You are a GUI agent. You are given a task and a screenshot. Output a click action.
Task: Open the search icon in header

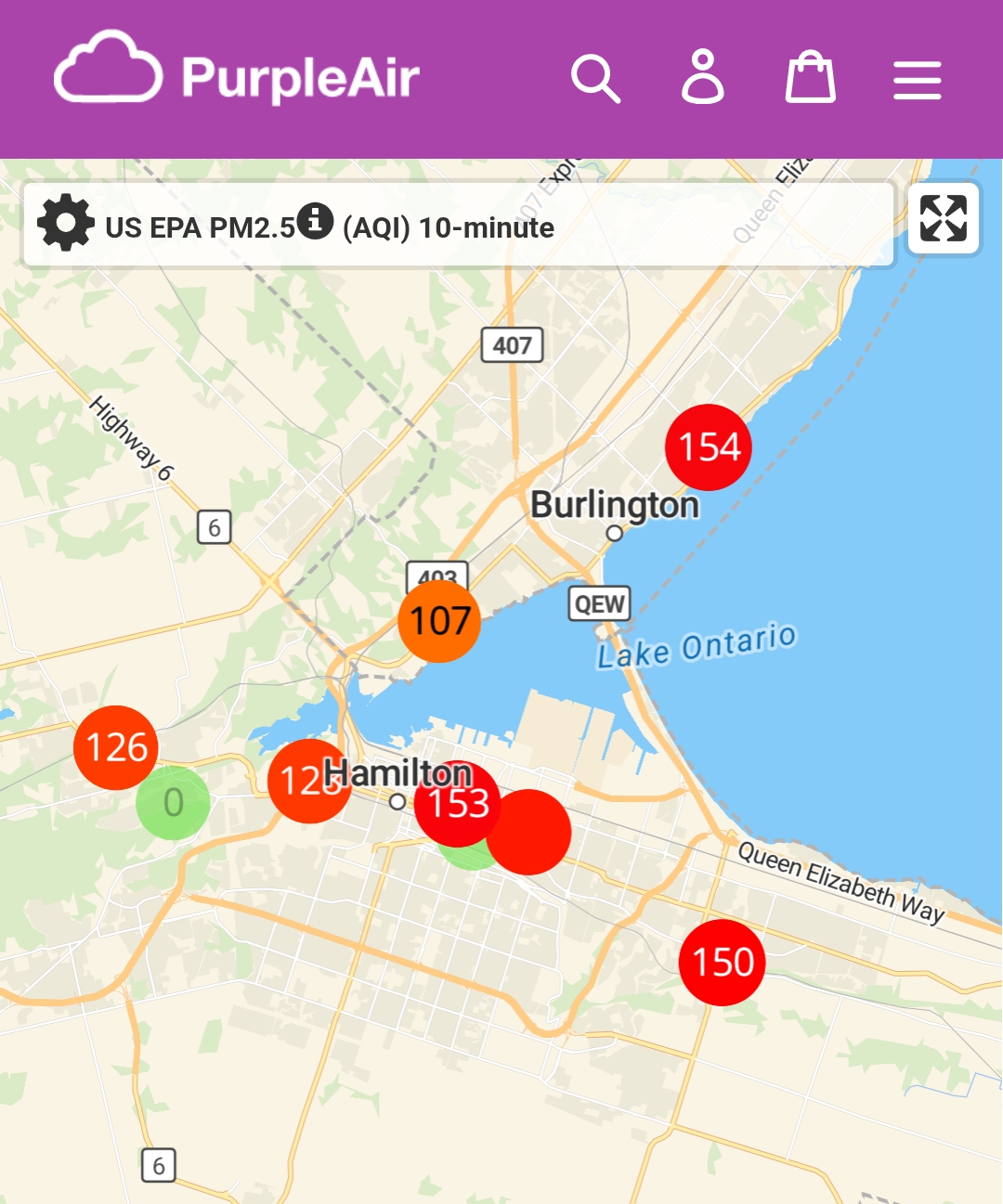(x=595, y=78)
